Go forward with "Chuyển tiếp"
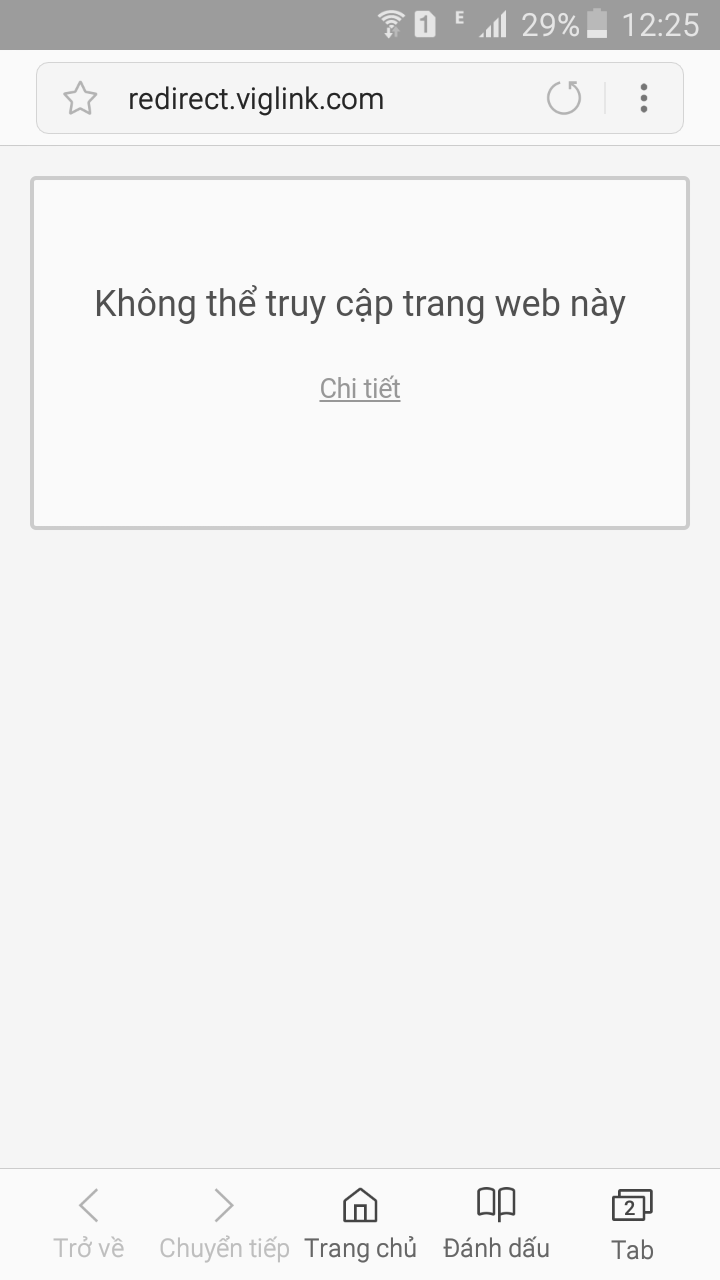This screenshot has width=720, height=1280. pos(224,1222)
